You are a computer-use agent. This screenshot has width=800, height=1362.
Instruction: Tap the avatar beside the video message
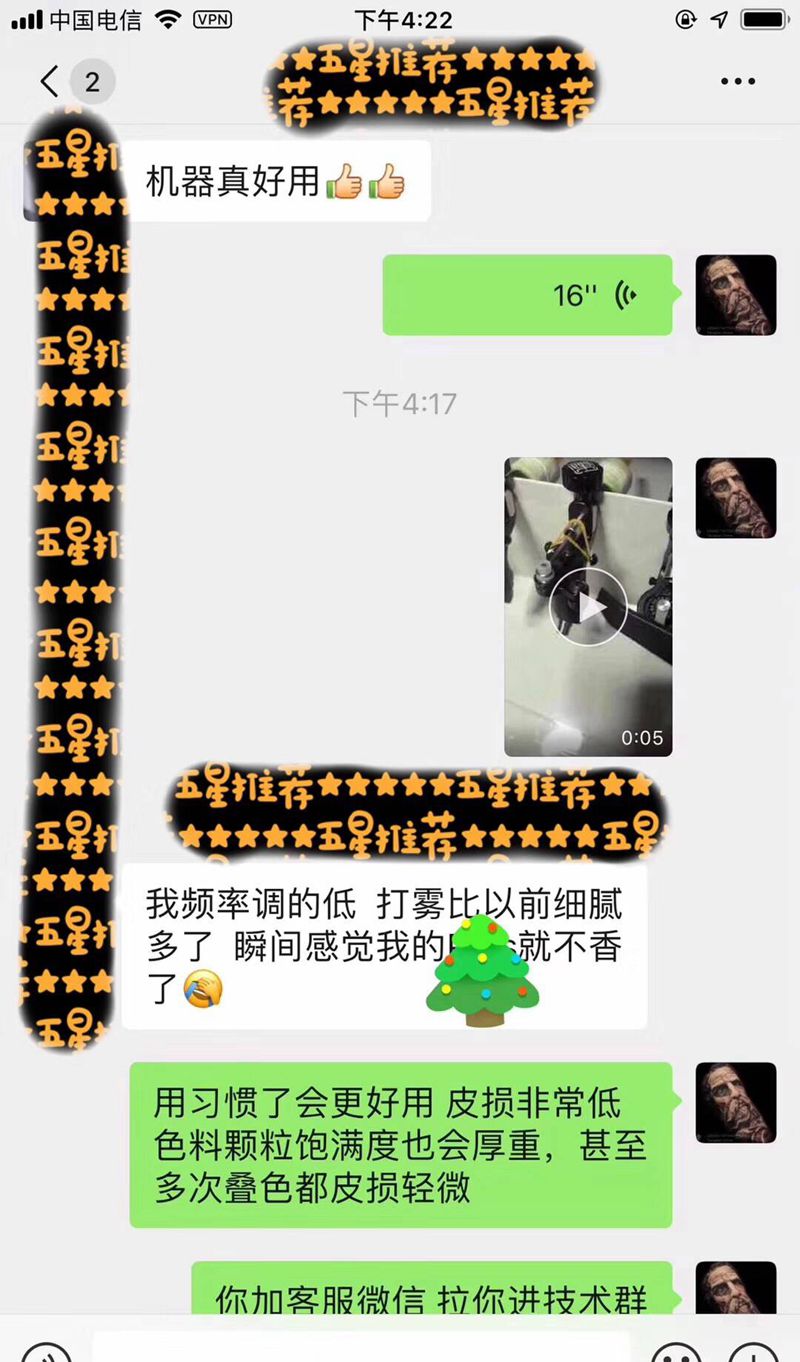(736, 498)
